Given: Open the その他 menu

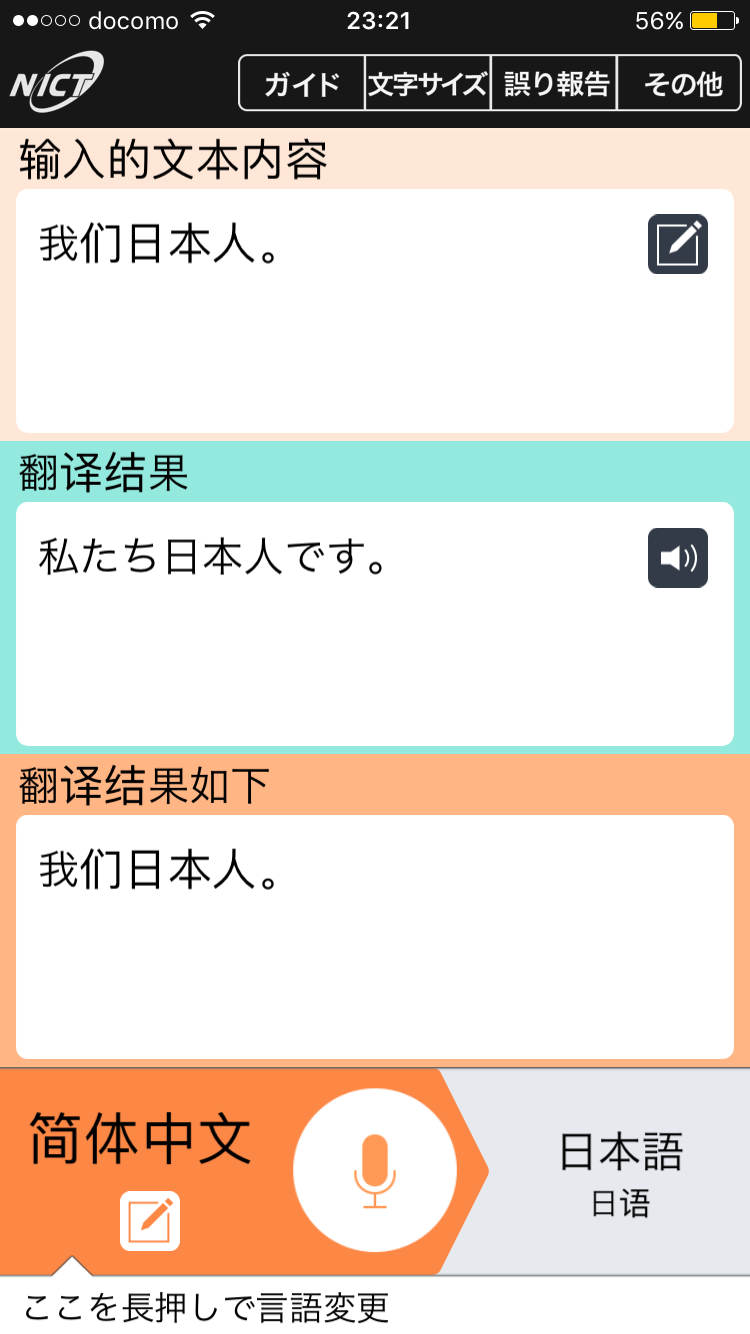Looking at the screenshot, I should point(680,83).
